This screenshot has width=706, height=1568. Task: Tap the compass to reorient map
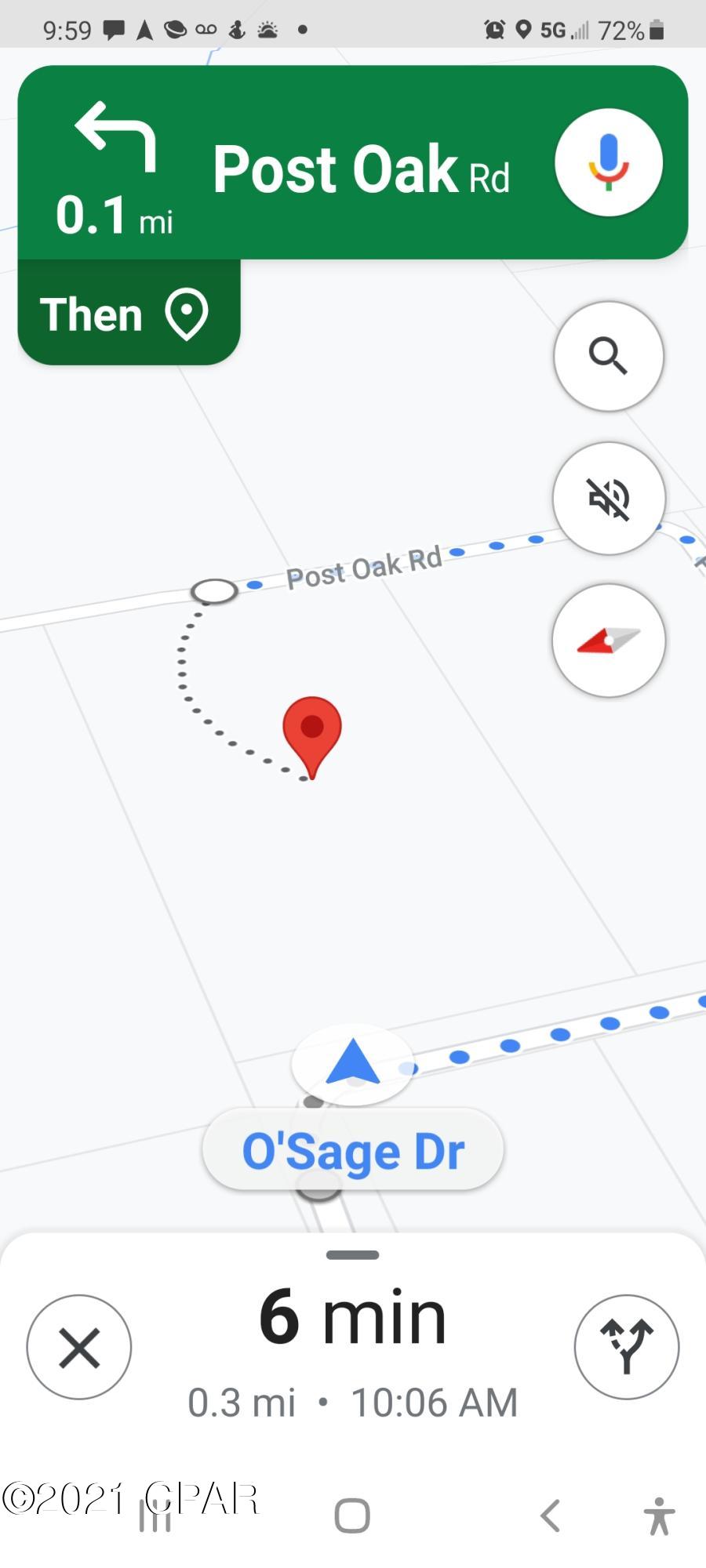609,641
